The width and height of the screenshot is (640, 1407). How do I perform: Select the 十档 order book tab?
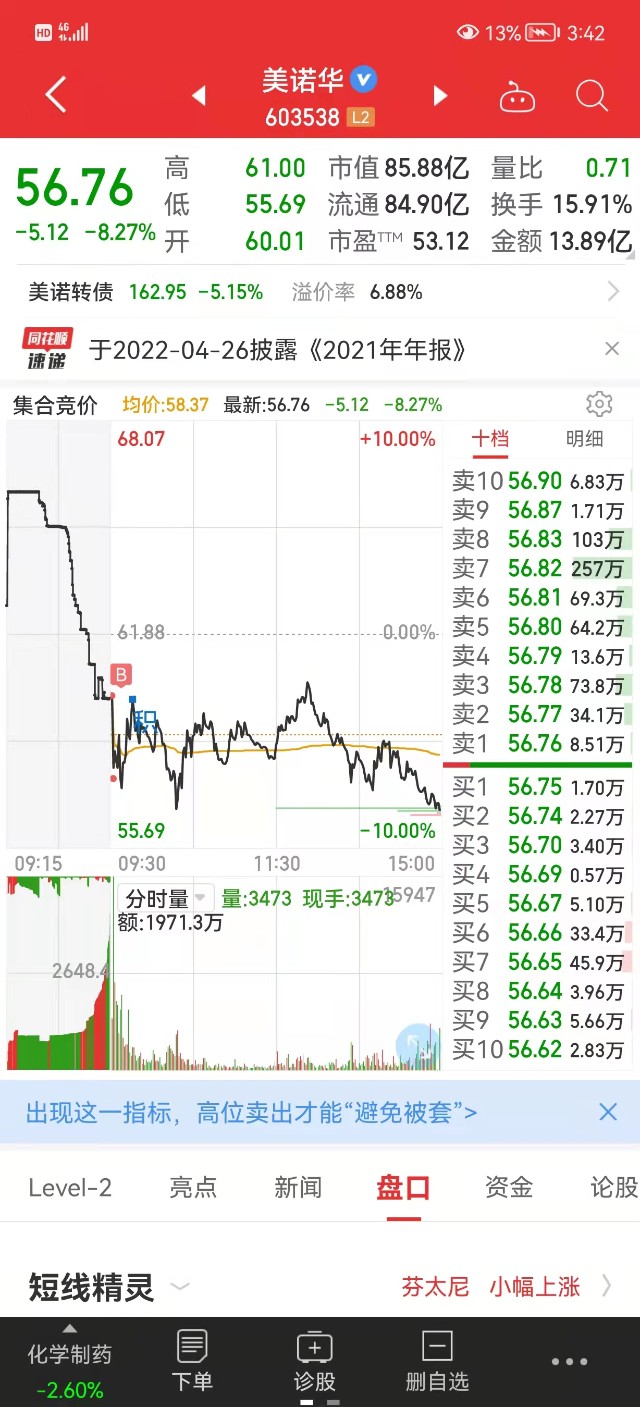point(490,438)
